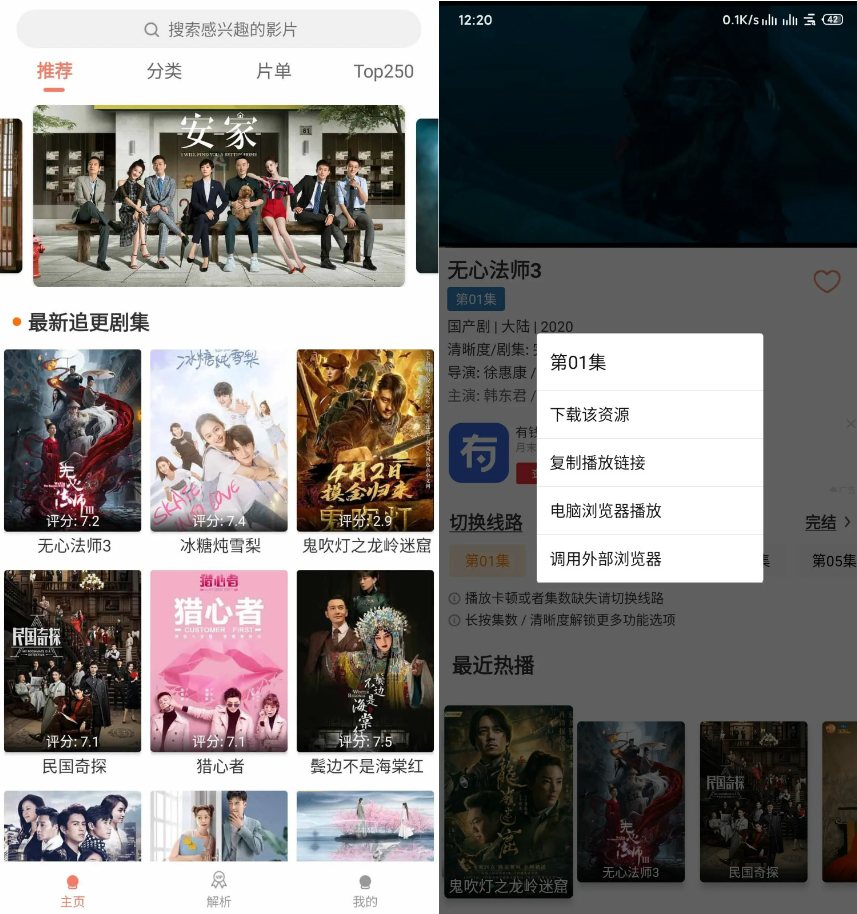Toggle the heart to favorite 无心法师3
This screenshot has width=857, height=914.
(x=827, y=283)
